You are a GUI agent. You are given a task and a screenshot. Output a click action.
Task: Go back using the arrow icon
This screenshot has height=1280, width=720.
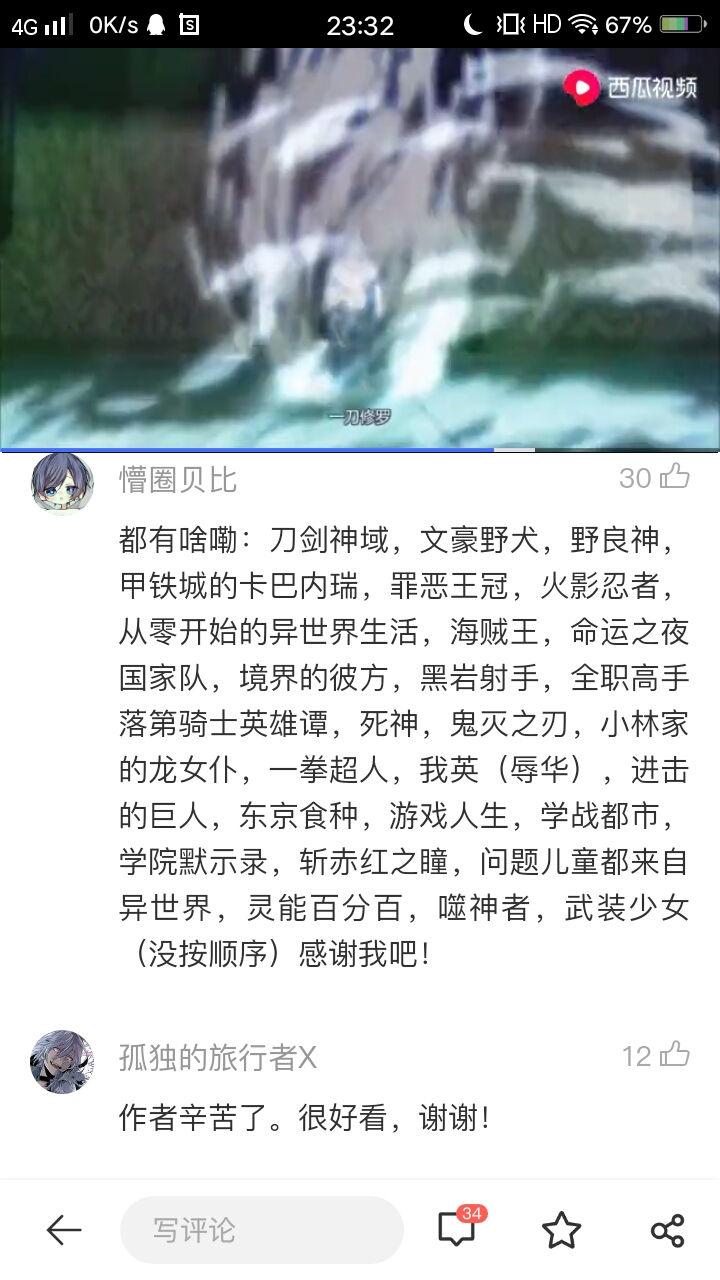pyautogui.click(x=64, y=1230)
